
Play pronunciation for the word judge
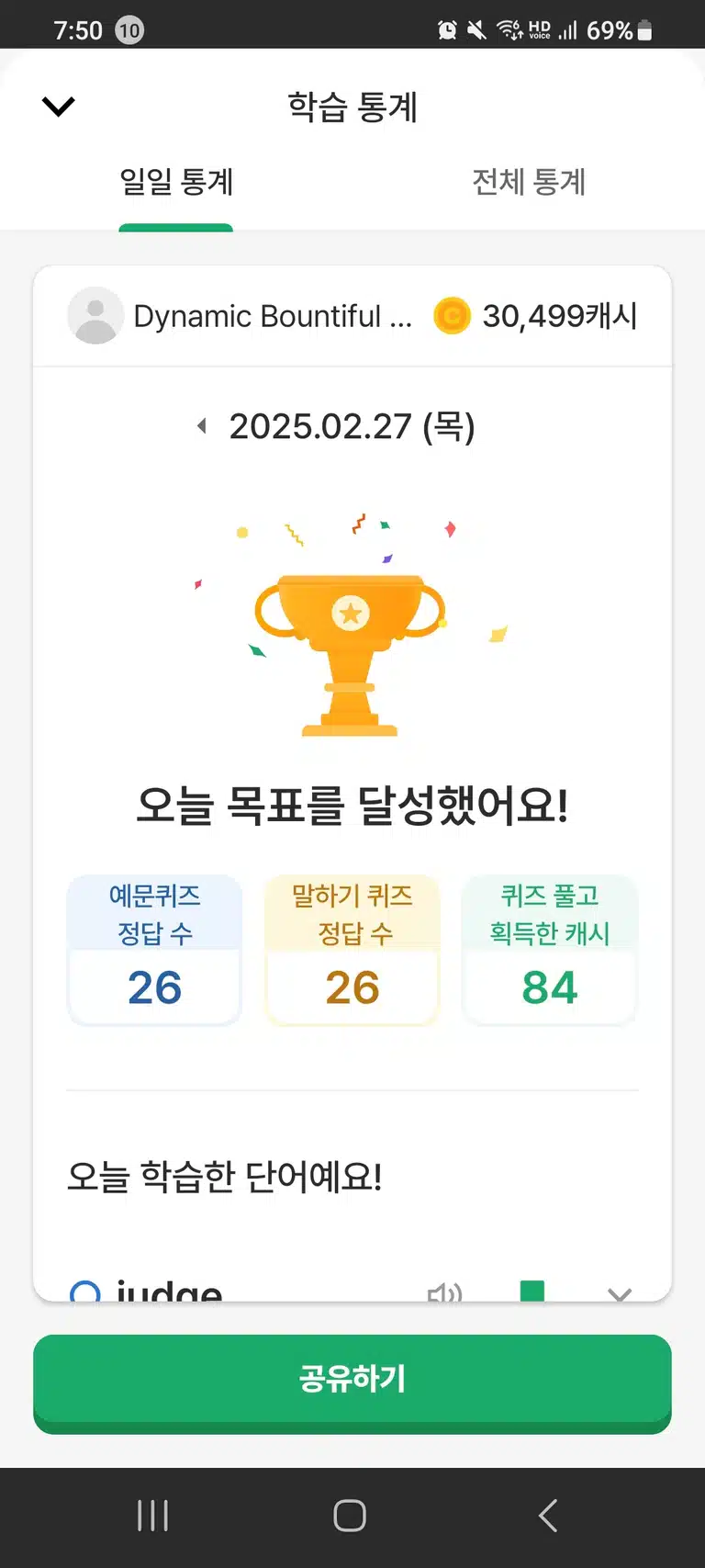coord(445,1292)
